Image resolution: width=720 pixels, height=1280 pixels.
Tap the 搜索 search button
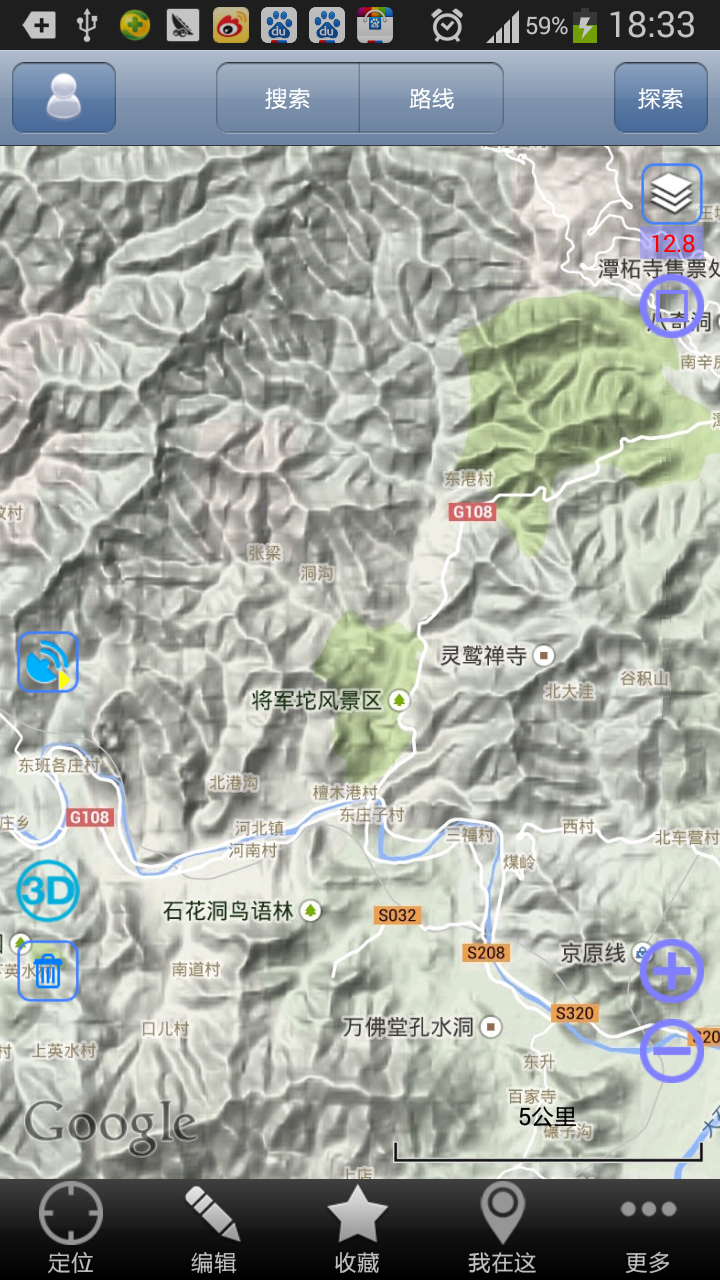coord(288,98)
